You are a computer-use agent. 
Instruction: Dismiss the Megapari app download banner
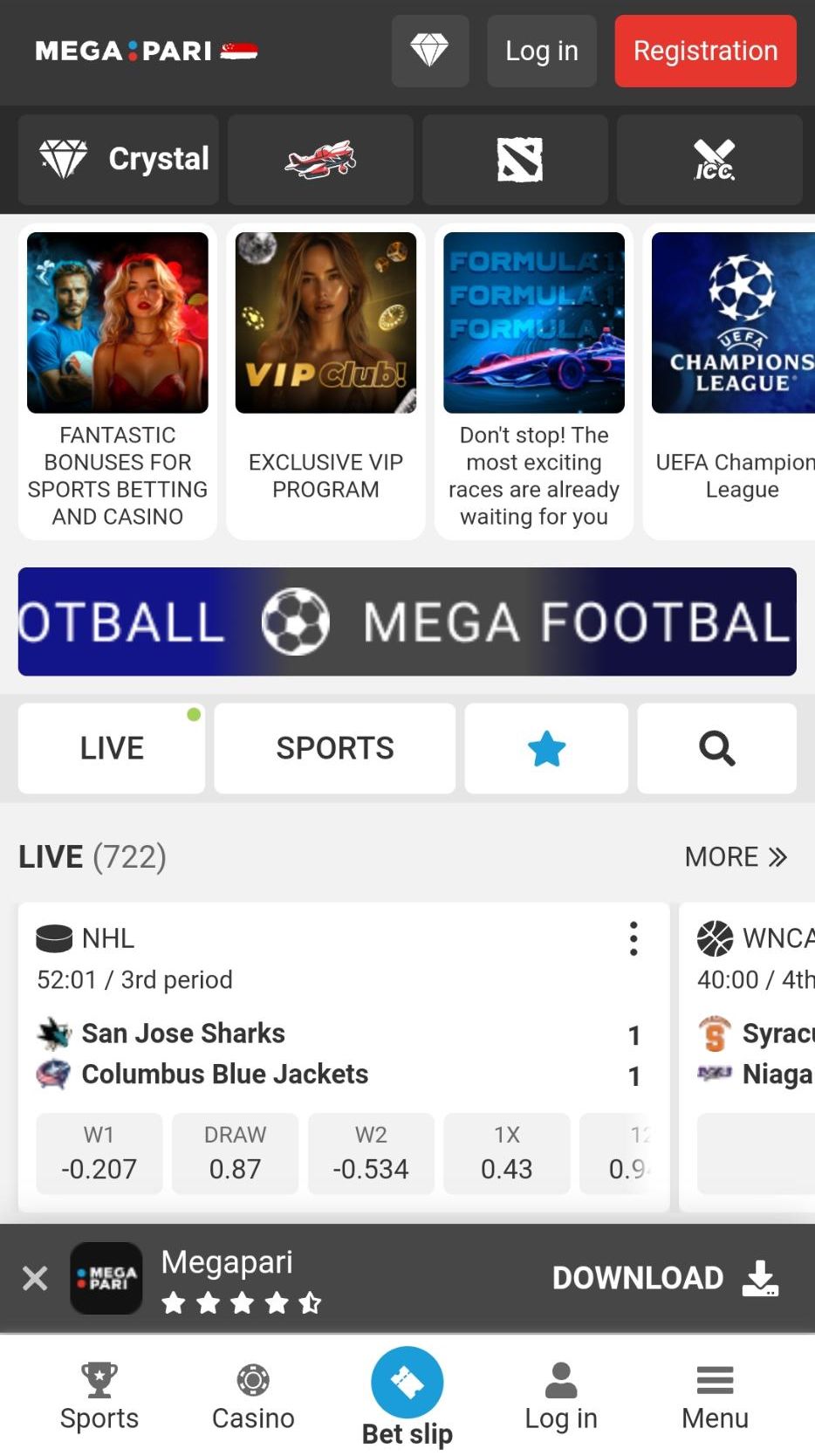click(35, 1278)
